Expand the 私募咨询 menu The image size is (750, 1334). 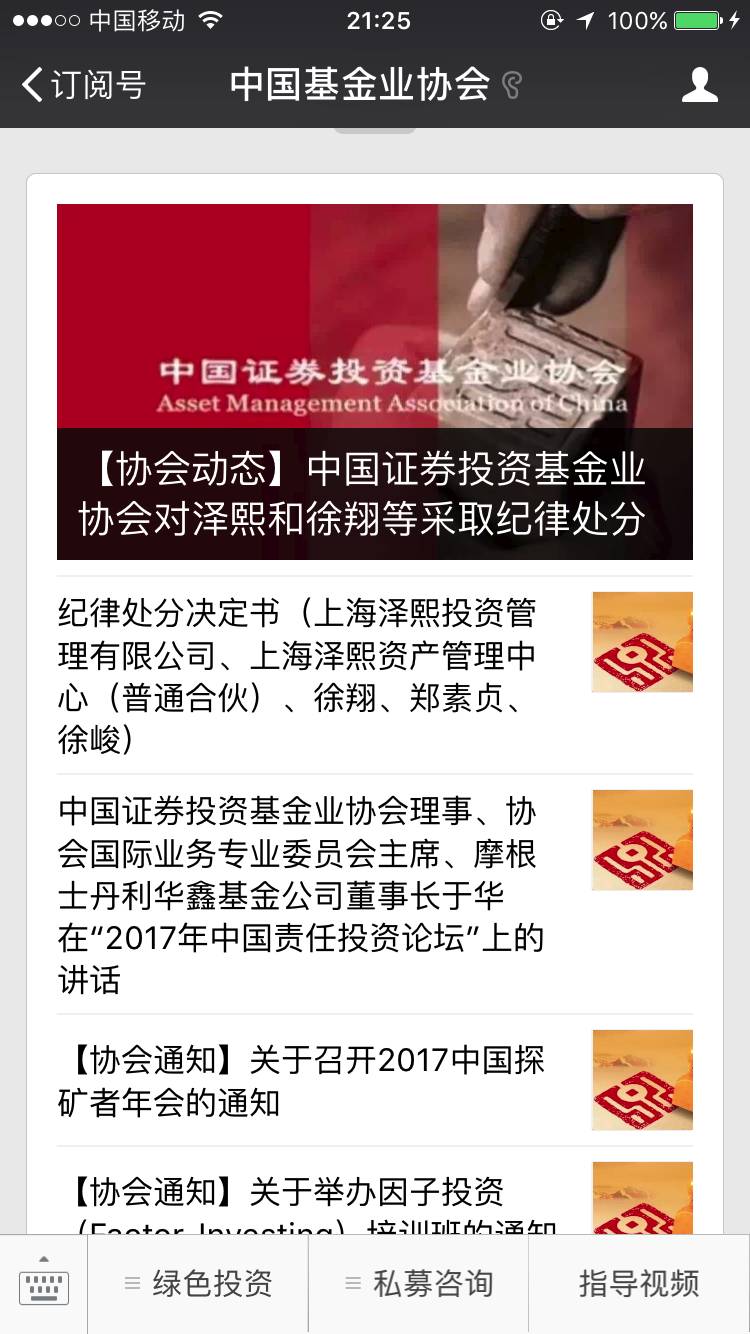pos(418,1284)
